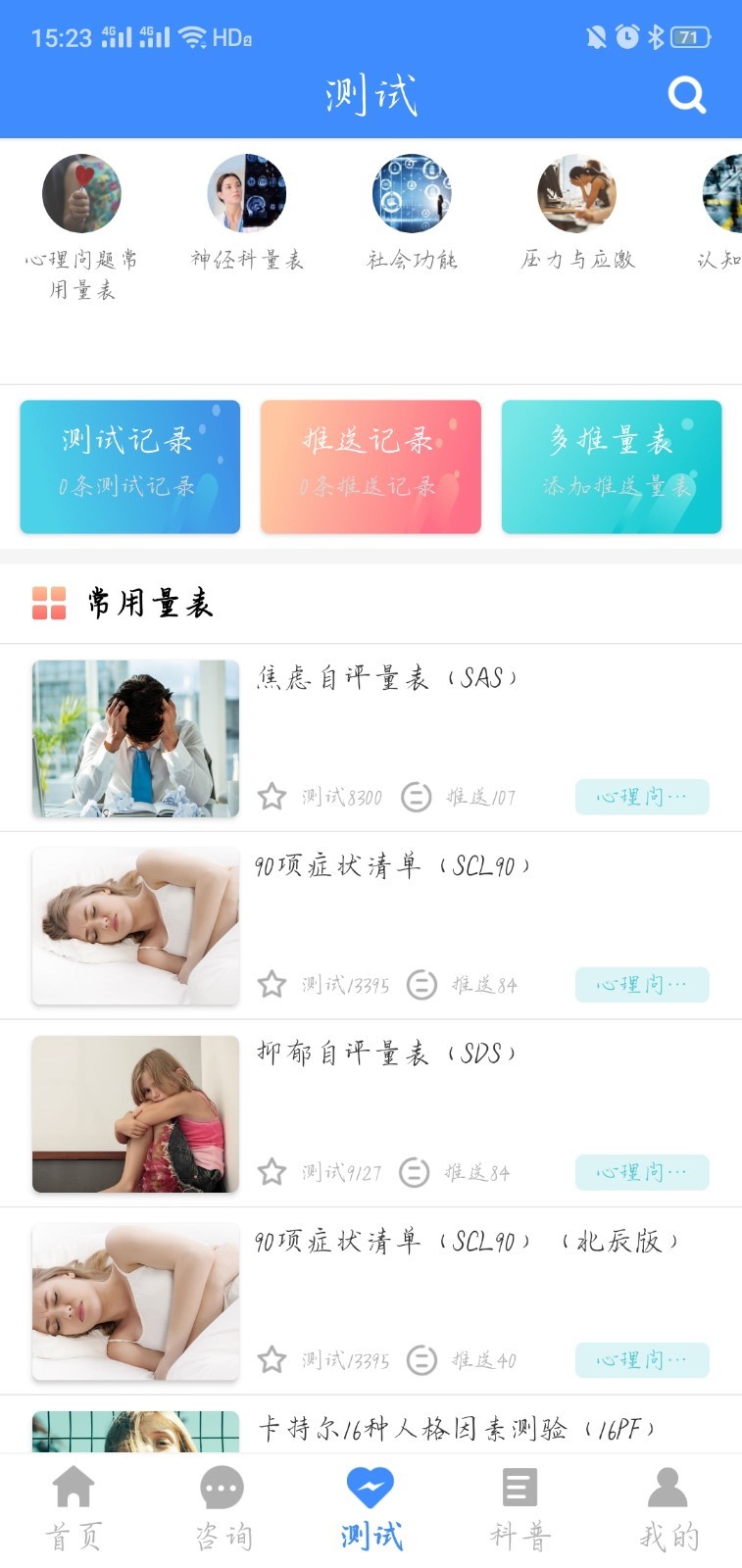Open the 推送记录 card
The width and height of the screenshot is (742, 1568).
coord(371,466)
